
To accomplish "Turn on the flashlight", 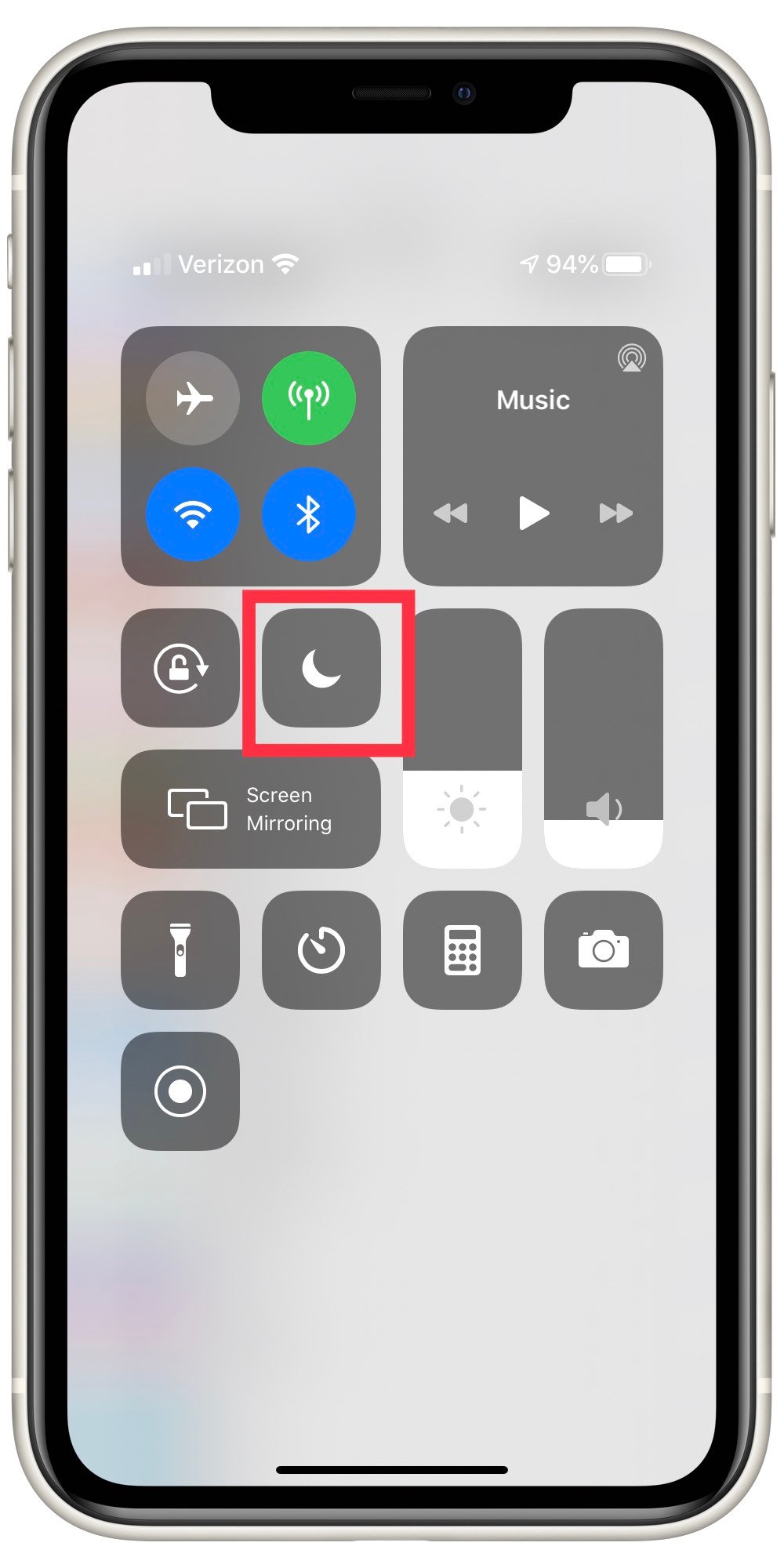I will click(x=180, y=950).
